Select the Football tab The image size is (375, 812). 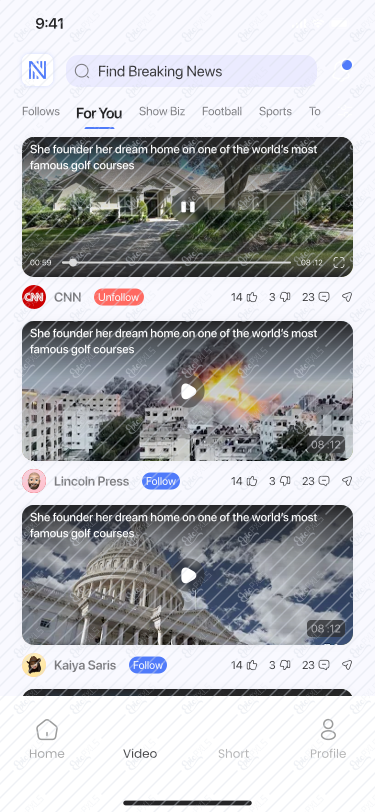click(x=222, y=111)
